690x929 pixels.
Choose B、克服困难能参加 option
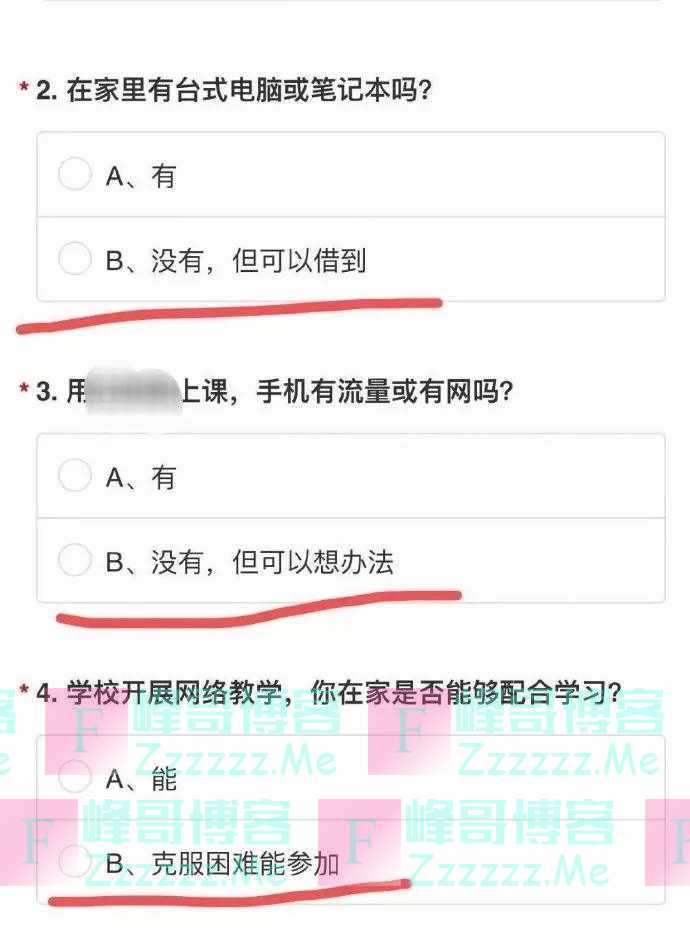coord(75,862)
